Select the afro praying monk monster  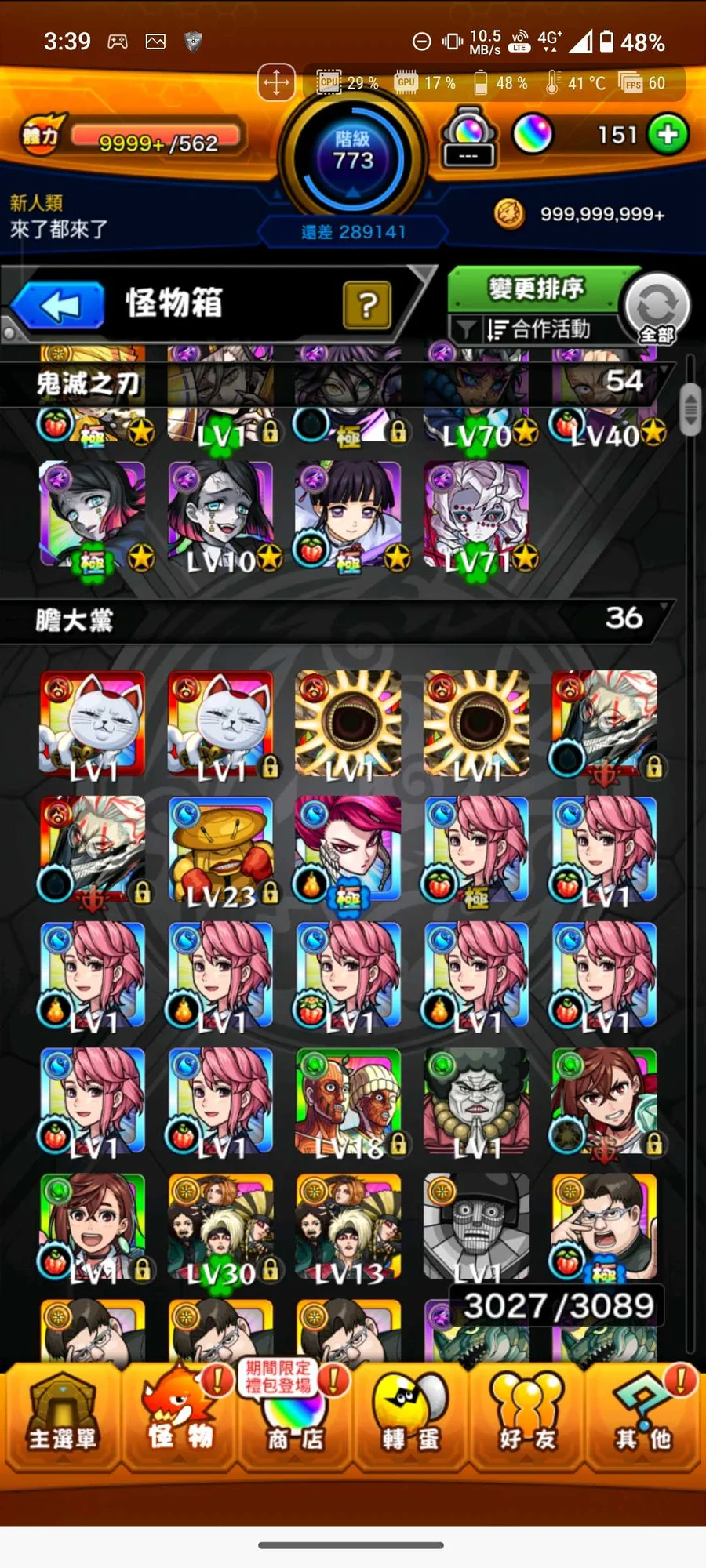(x=476, y=1102)
